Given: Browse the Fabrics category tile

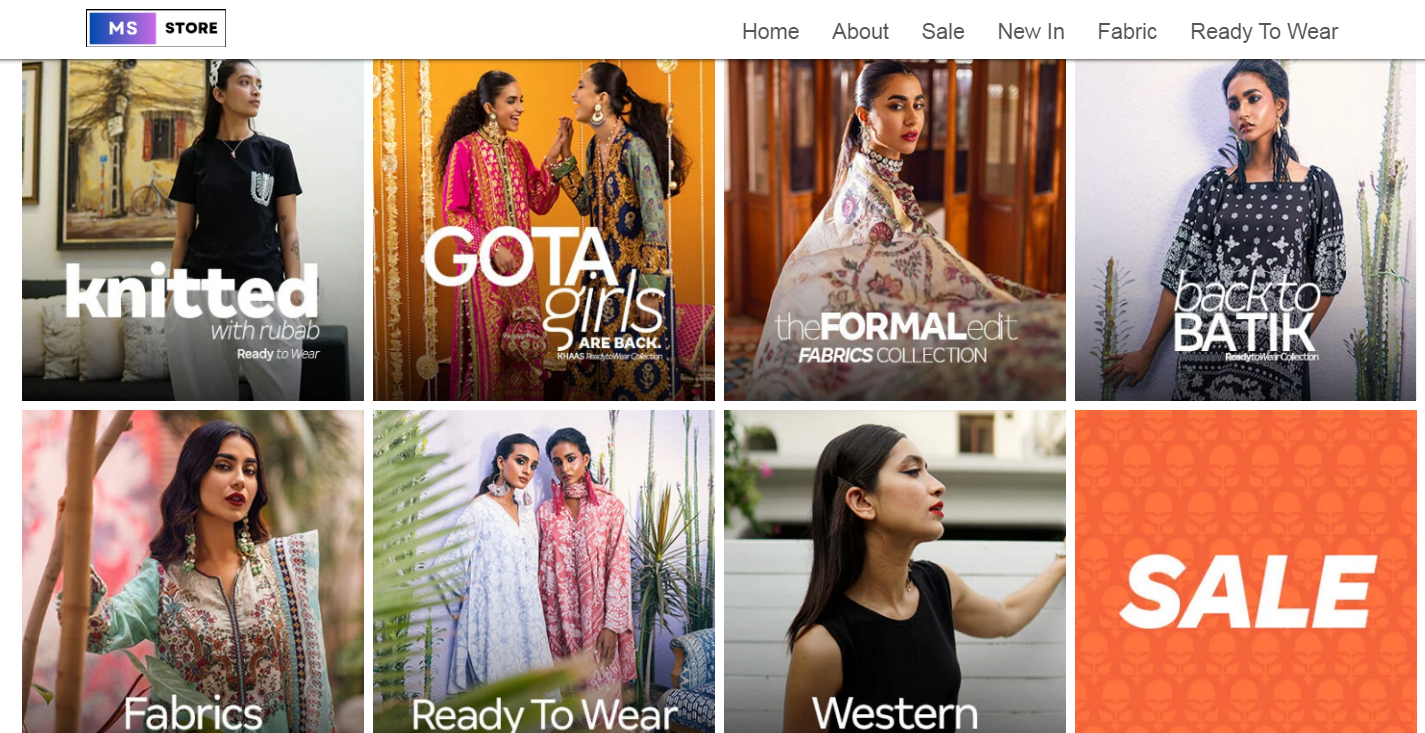Looking at the screenshot, I should pyautogui.click(x=193, y=571).
